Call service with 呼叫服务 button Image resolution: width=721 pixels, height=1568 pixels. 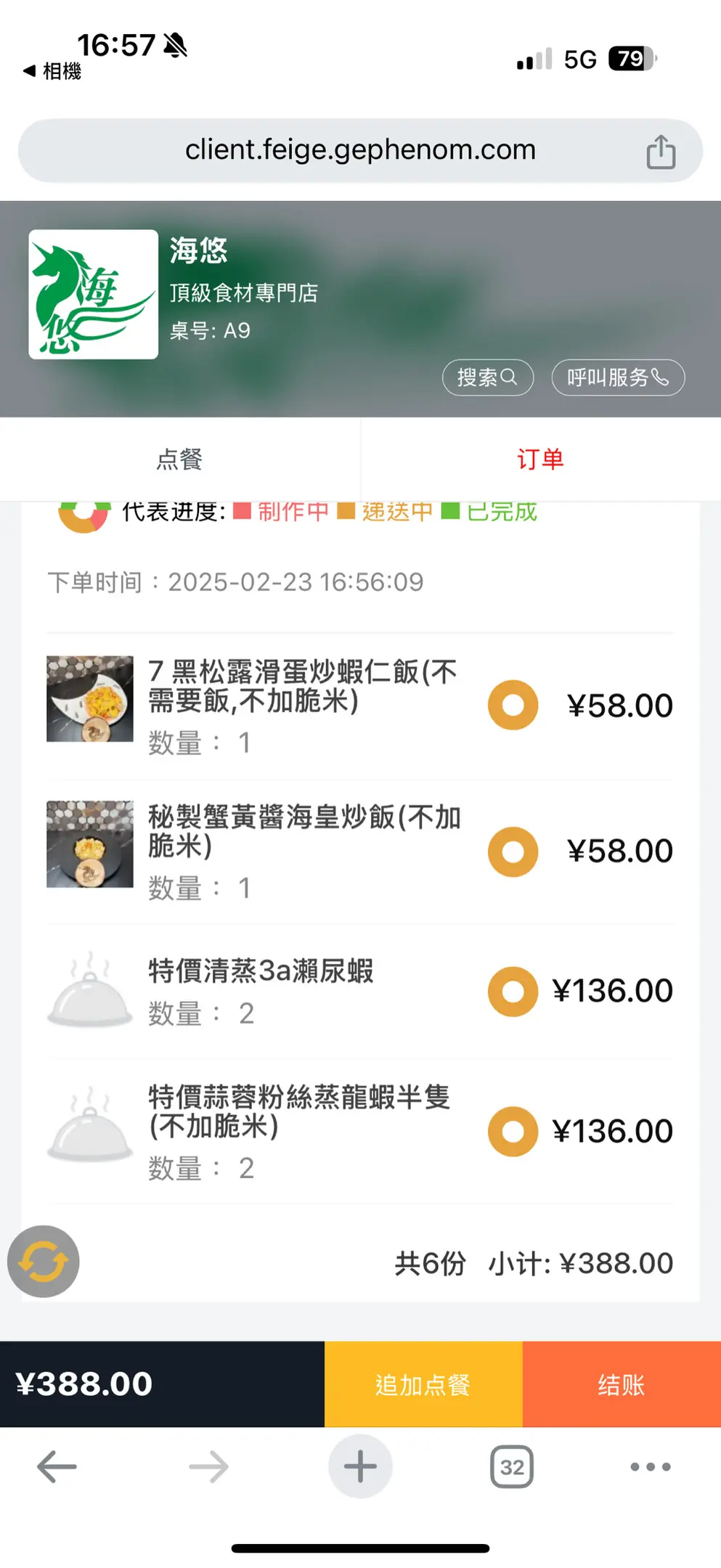click(x=618, y=377)
